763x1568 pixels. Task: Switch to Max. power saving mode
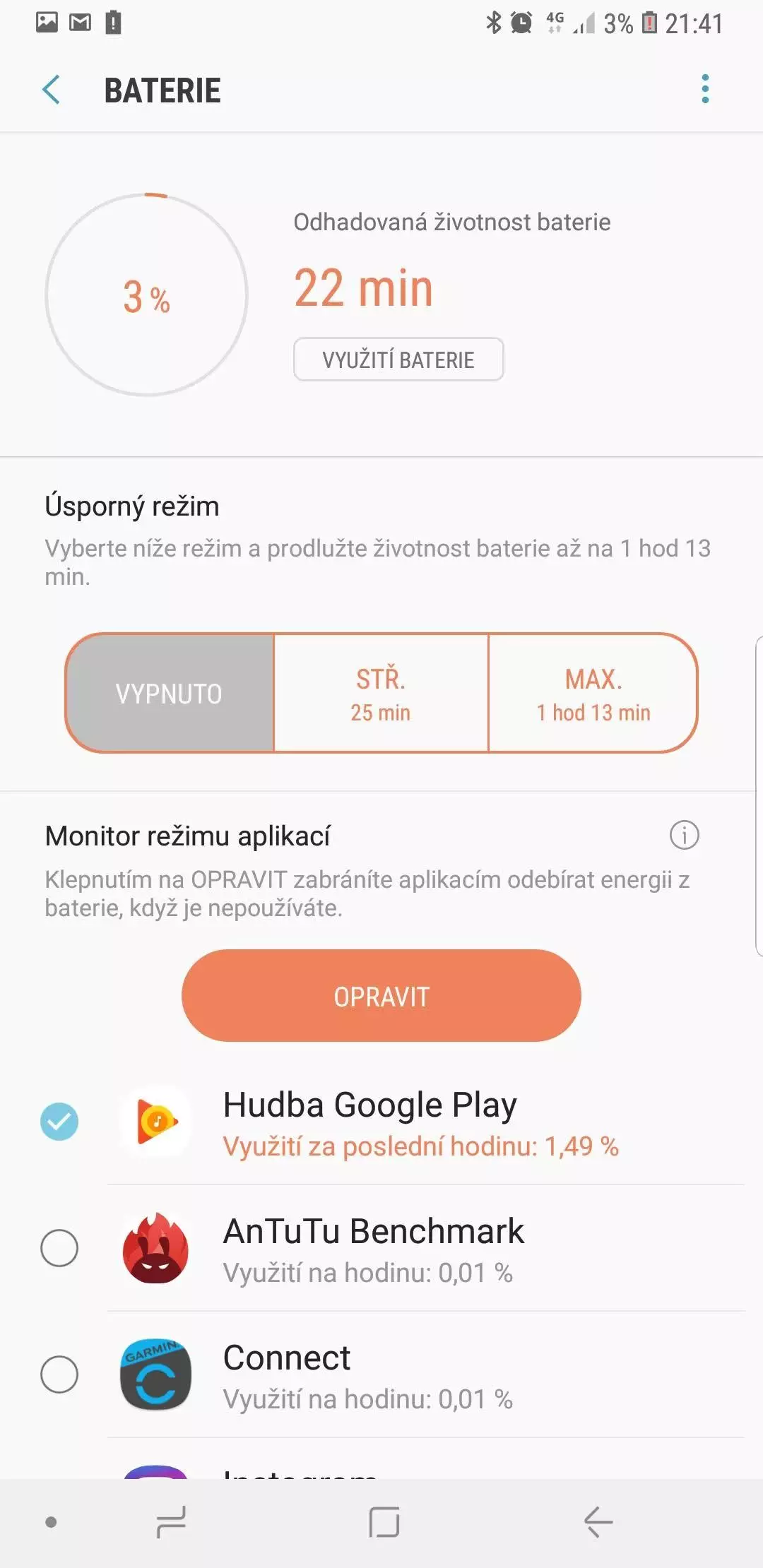point(593,693)
